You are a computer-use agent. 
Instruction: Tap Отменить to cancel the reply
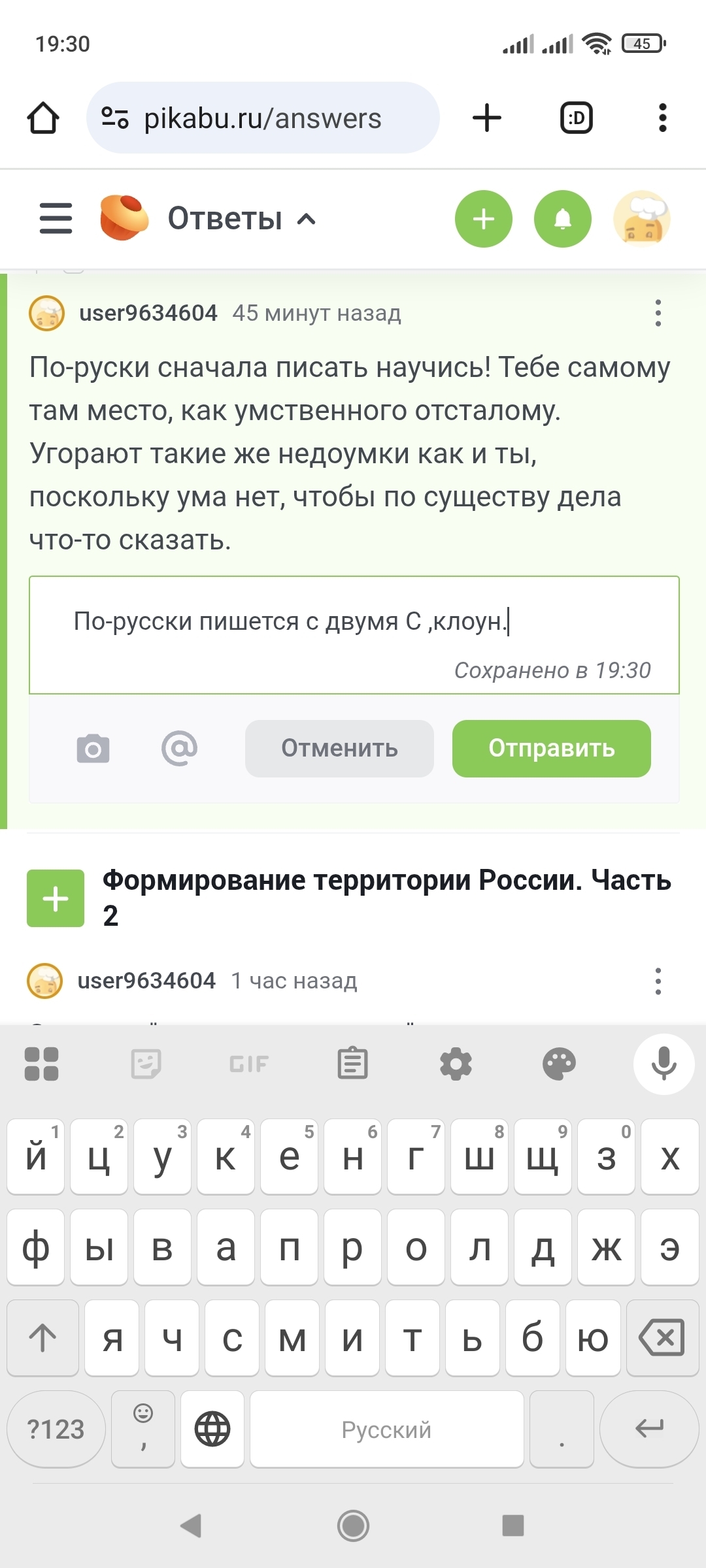(x=339, y=749)
